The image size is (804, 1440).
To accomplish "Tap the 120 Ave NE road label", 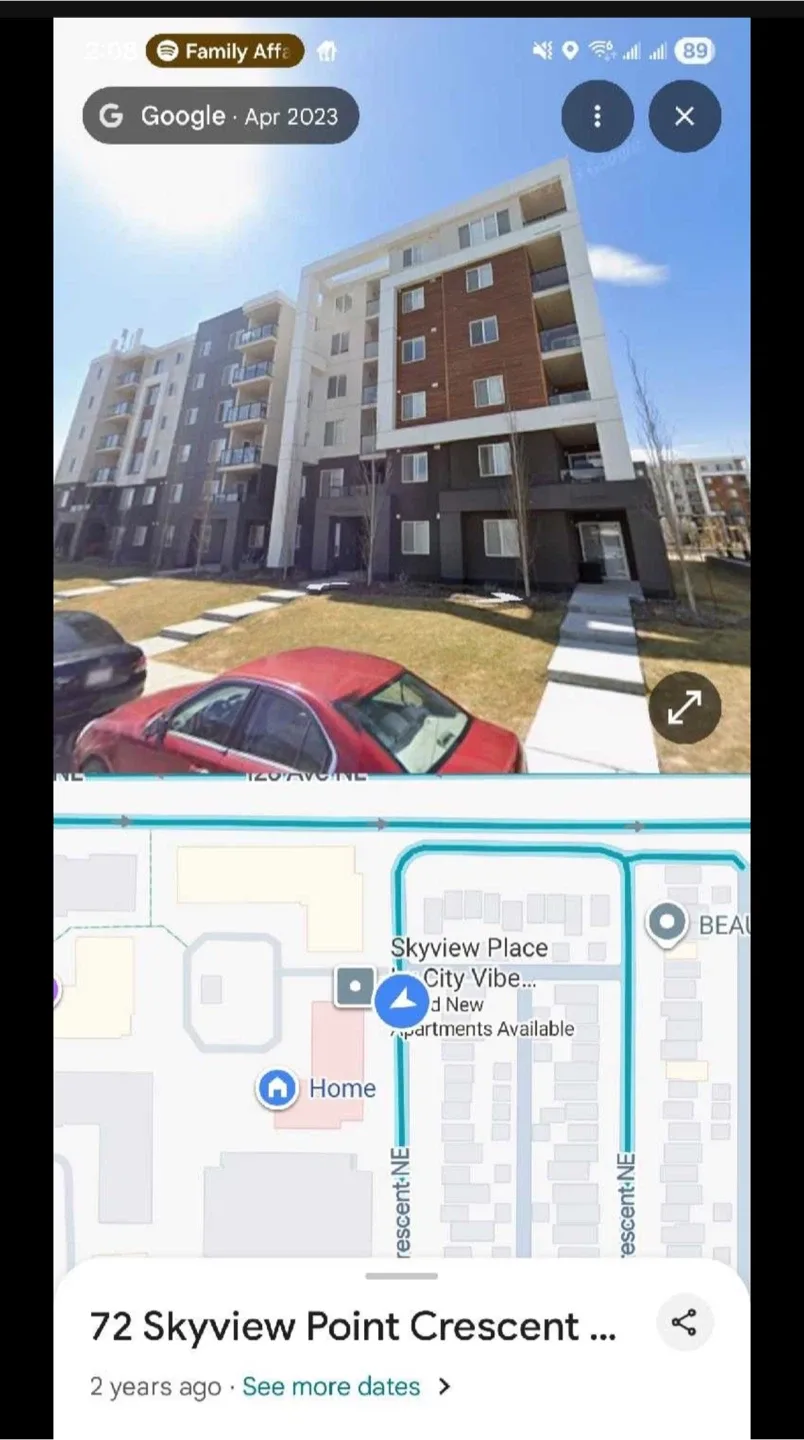I will pos(299,773).
